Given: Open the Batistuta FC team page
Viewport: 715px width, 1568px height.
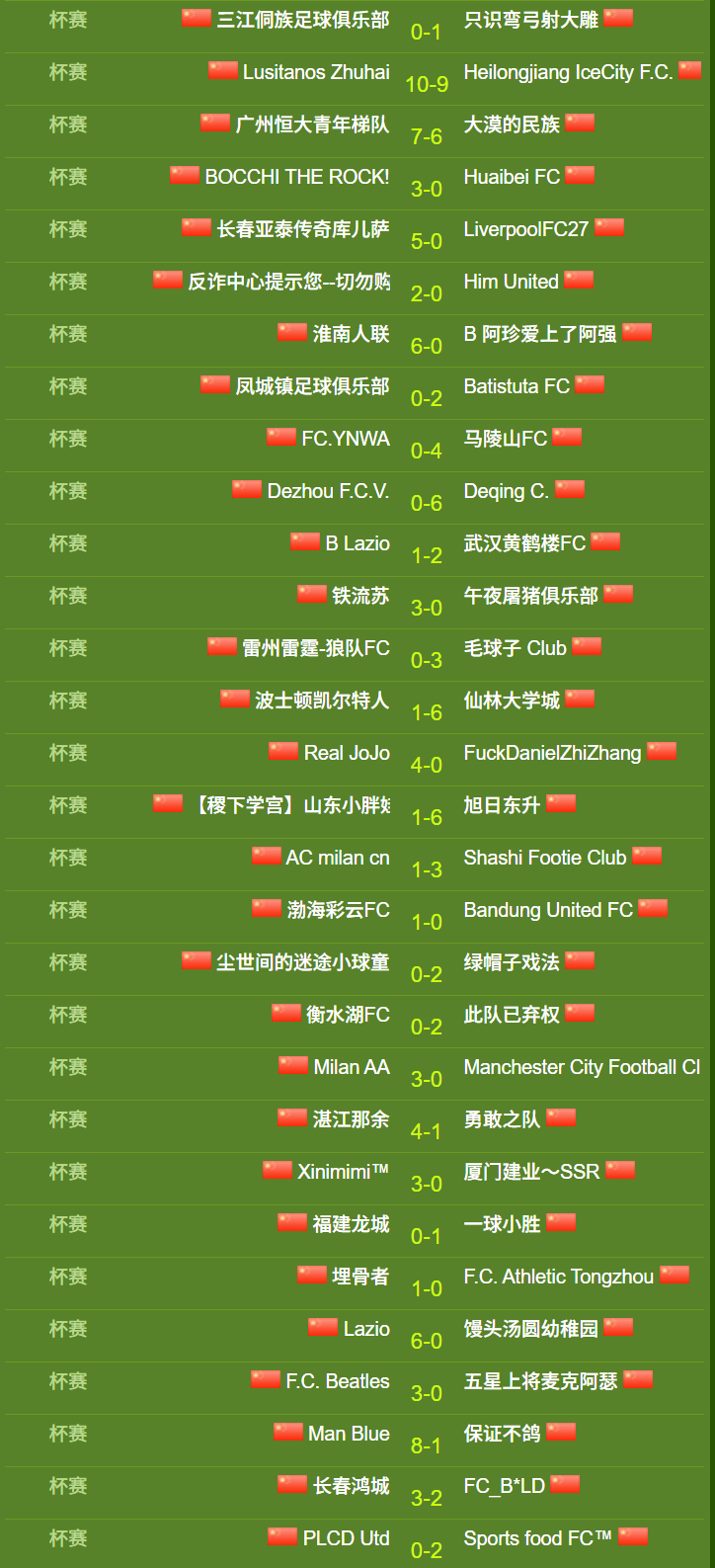Looking at the screenshot, I should click(516, 386).
